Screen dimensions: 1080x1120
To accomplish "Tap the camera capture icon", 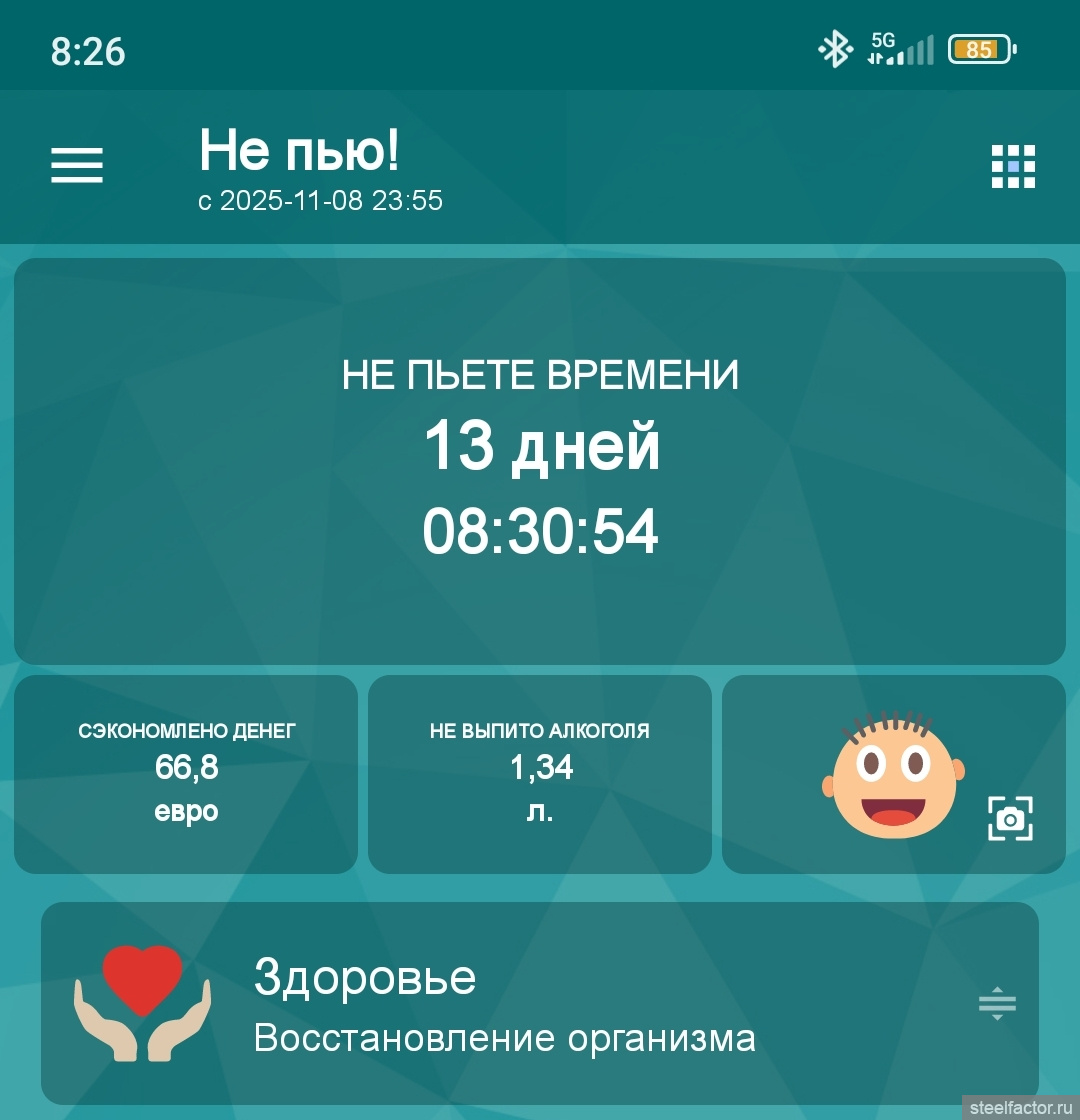I will point(1010,818).
